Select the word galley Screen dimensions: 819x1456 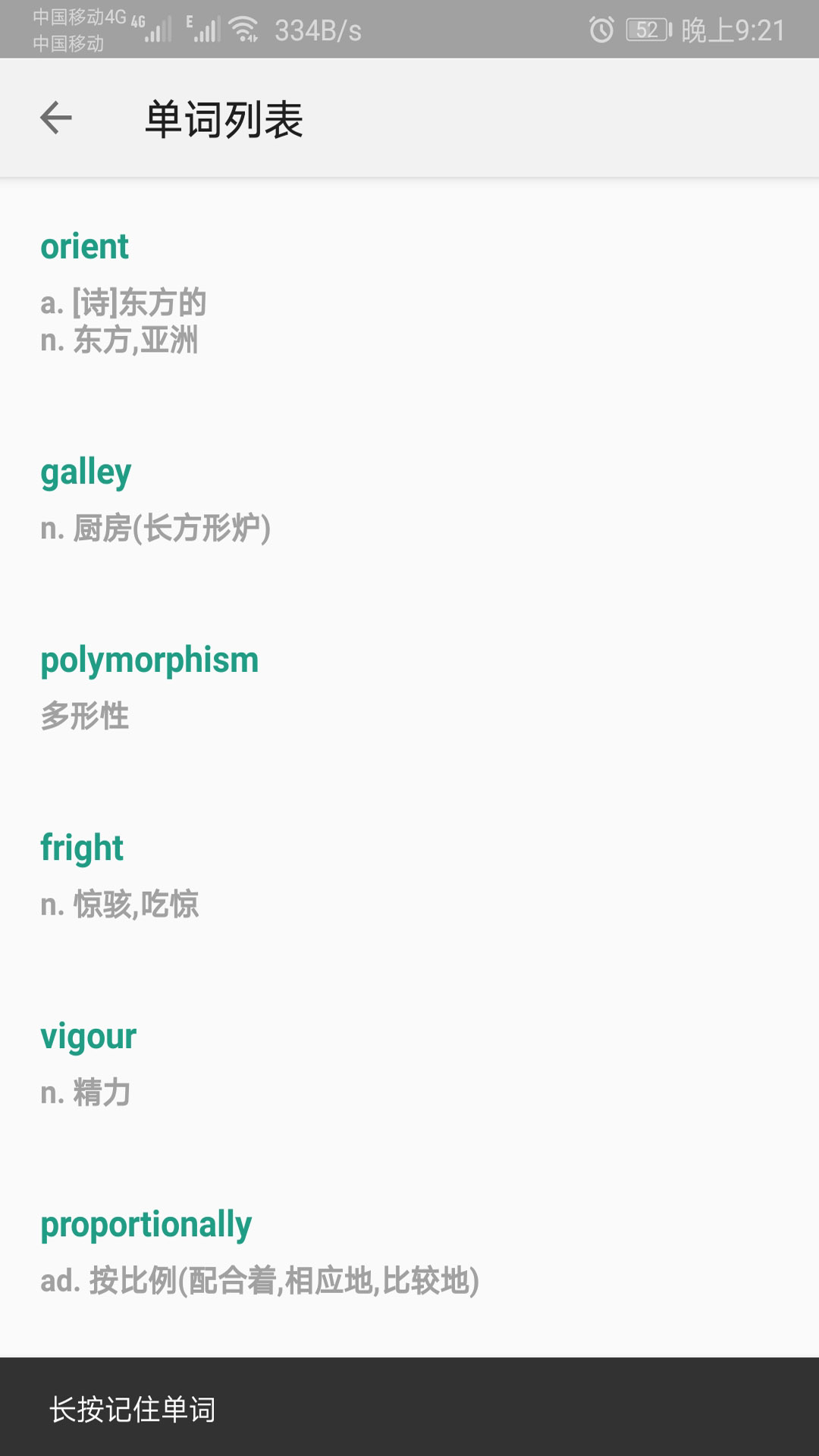tap(86, 470)
